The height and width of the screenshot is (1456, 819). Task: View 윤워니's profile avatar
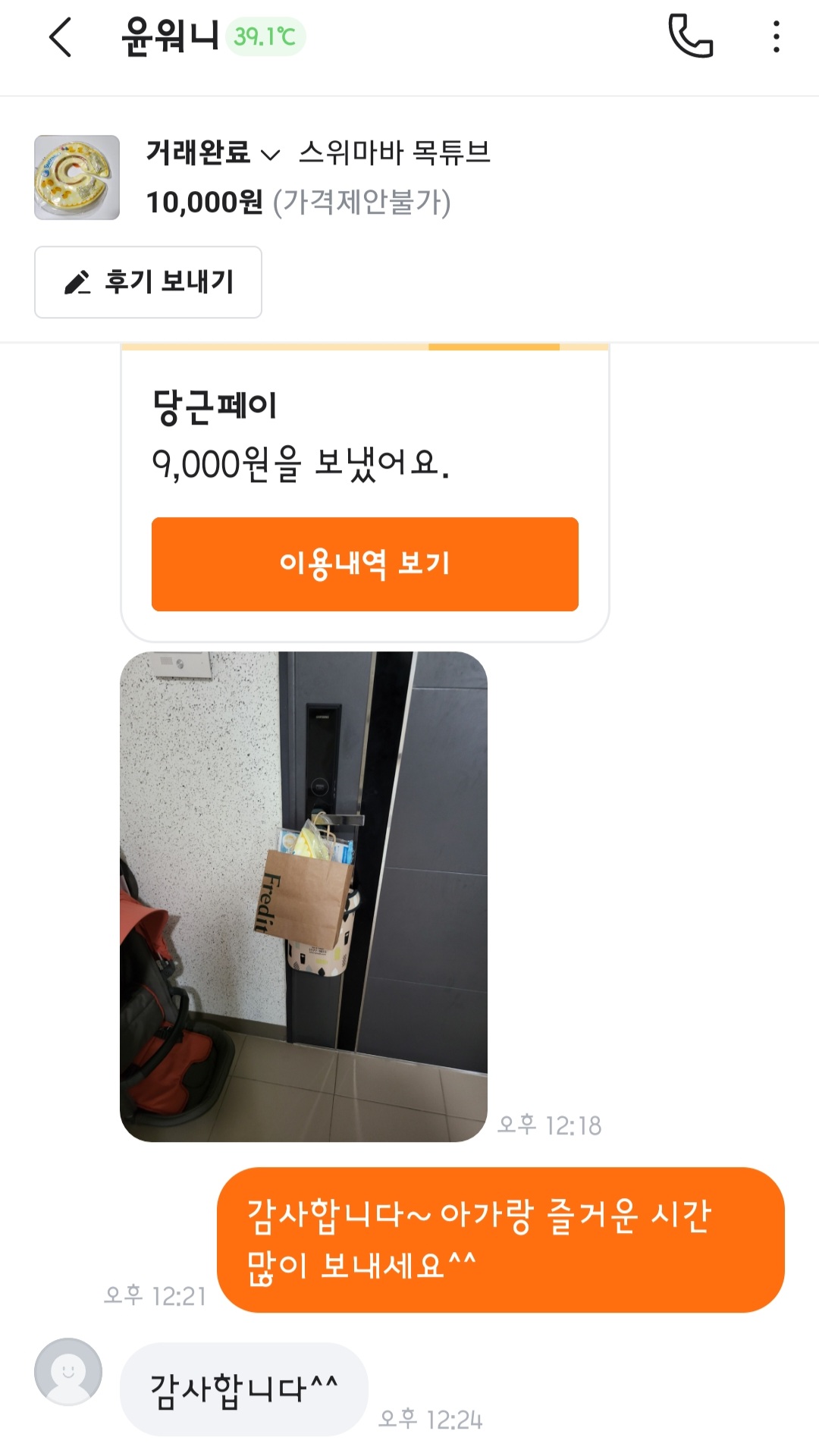(x=68, y=1372)
